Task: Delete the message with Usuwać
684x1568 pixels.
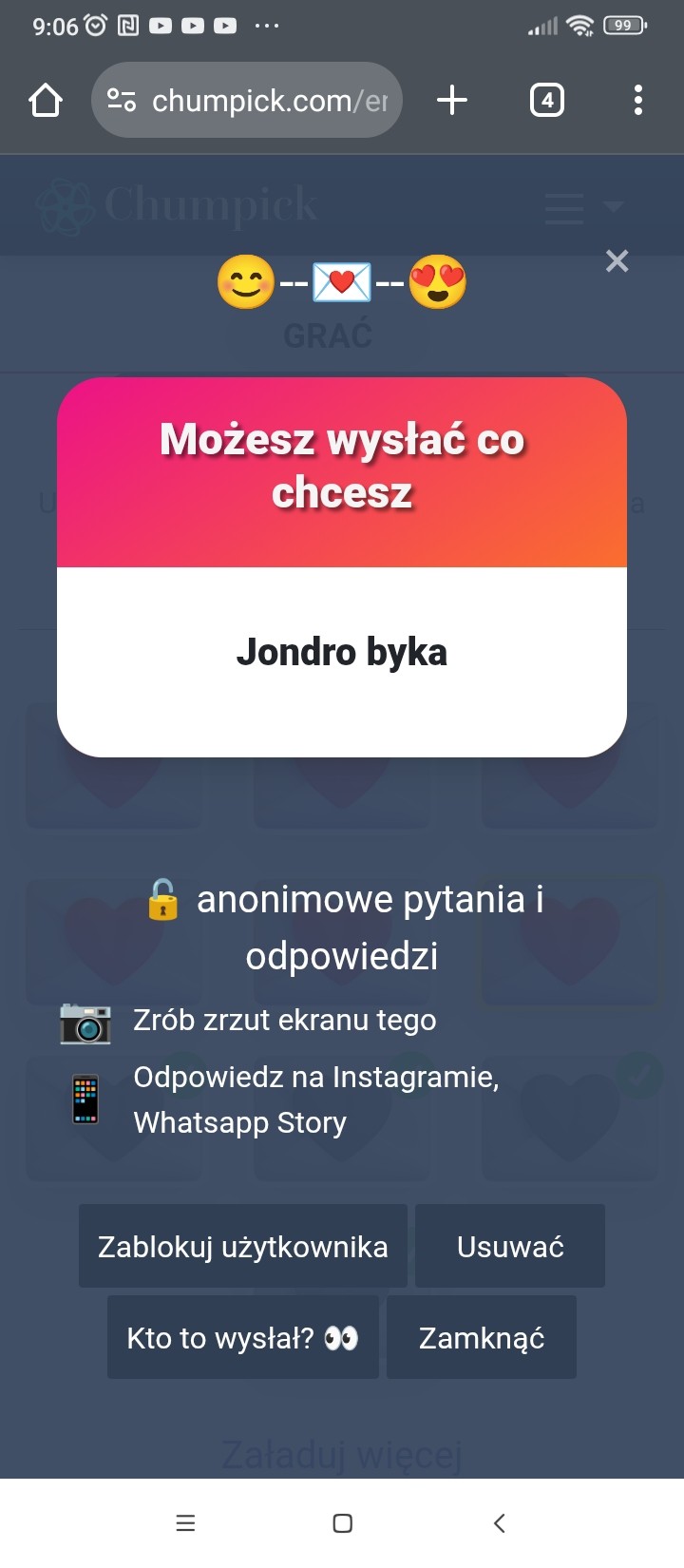Action: click(x=510, y=1246)
